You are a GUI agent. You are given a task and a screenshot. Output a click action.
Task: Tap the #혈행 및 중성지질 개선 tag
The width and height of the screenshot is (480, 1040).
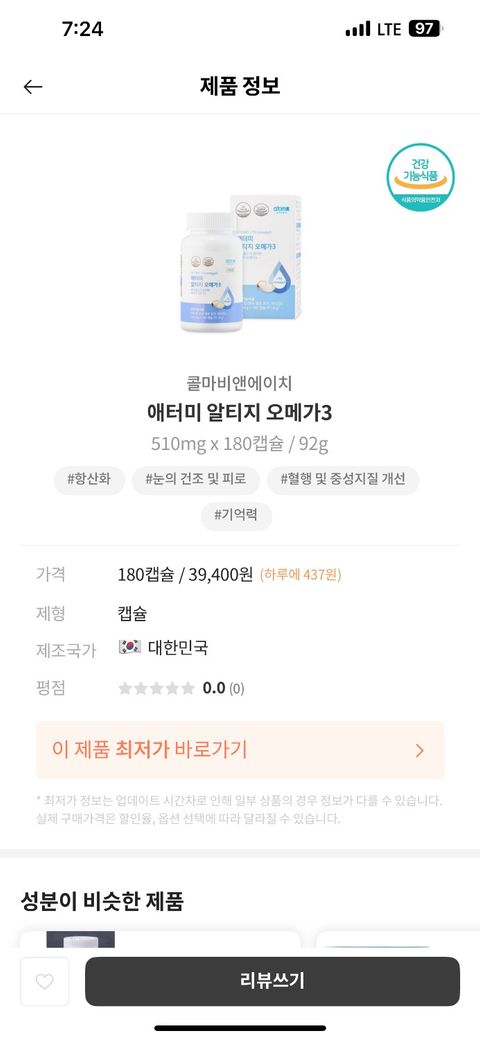pyautogui.click(x=343, y=480)
